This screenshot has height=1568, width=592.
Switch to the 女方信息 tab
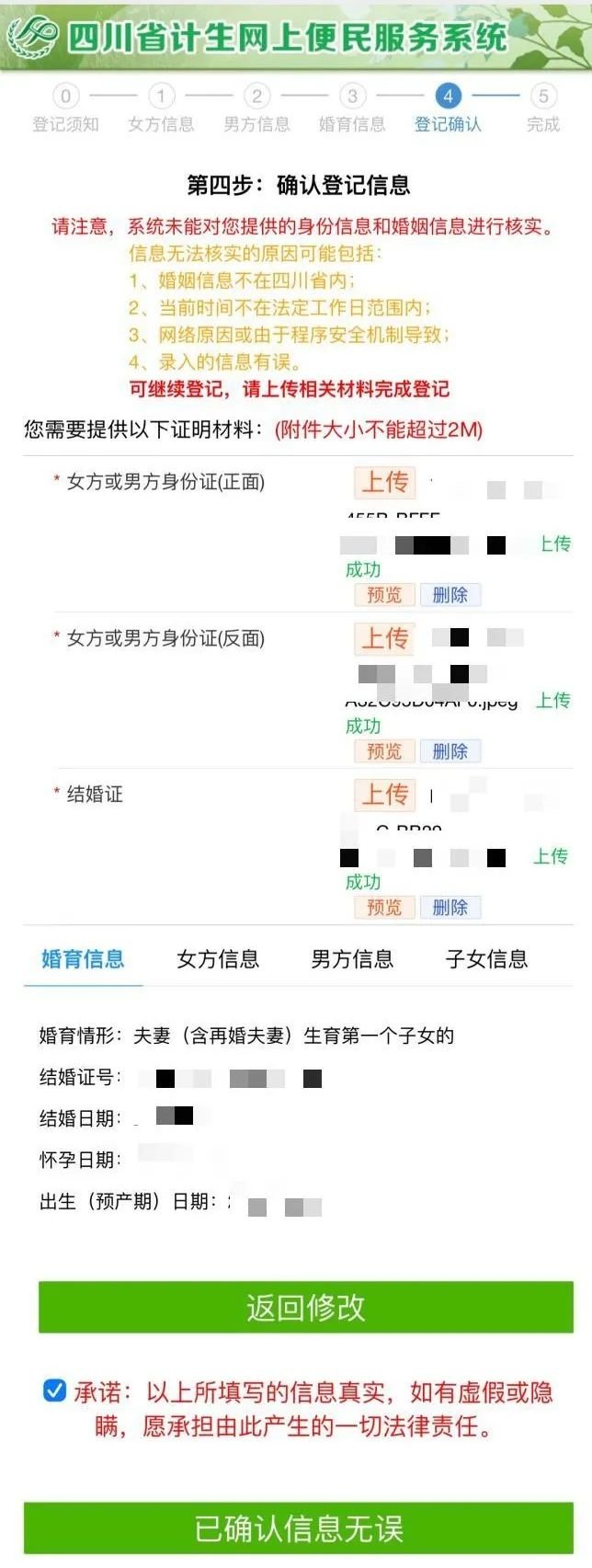218,959
